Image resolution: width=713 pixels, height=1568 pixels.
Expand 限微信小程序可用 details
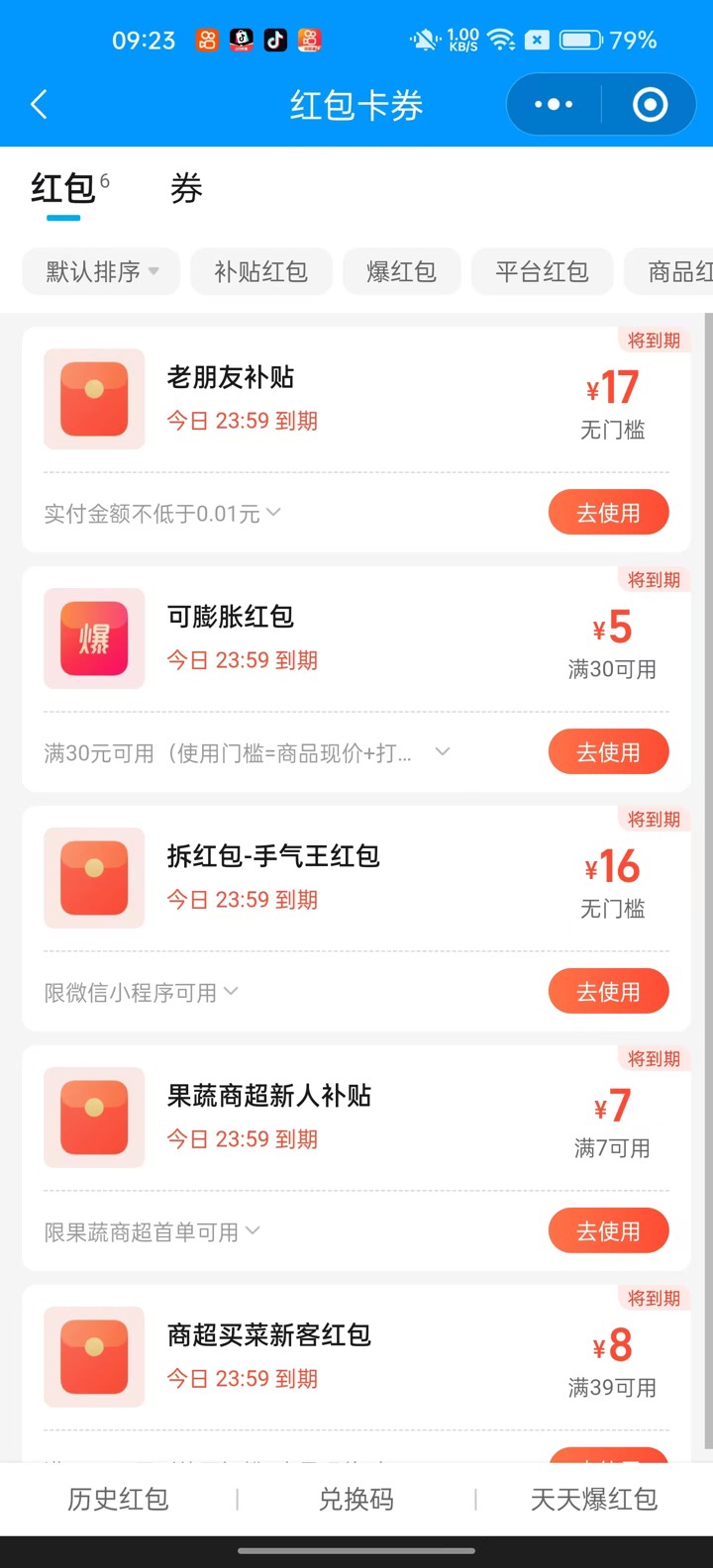tap(141, 993)
